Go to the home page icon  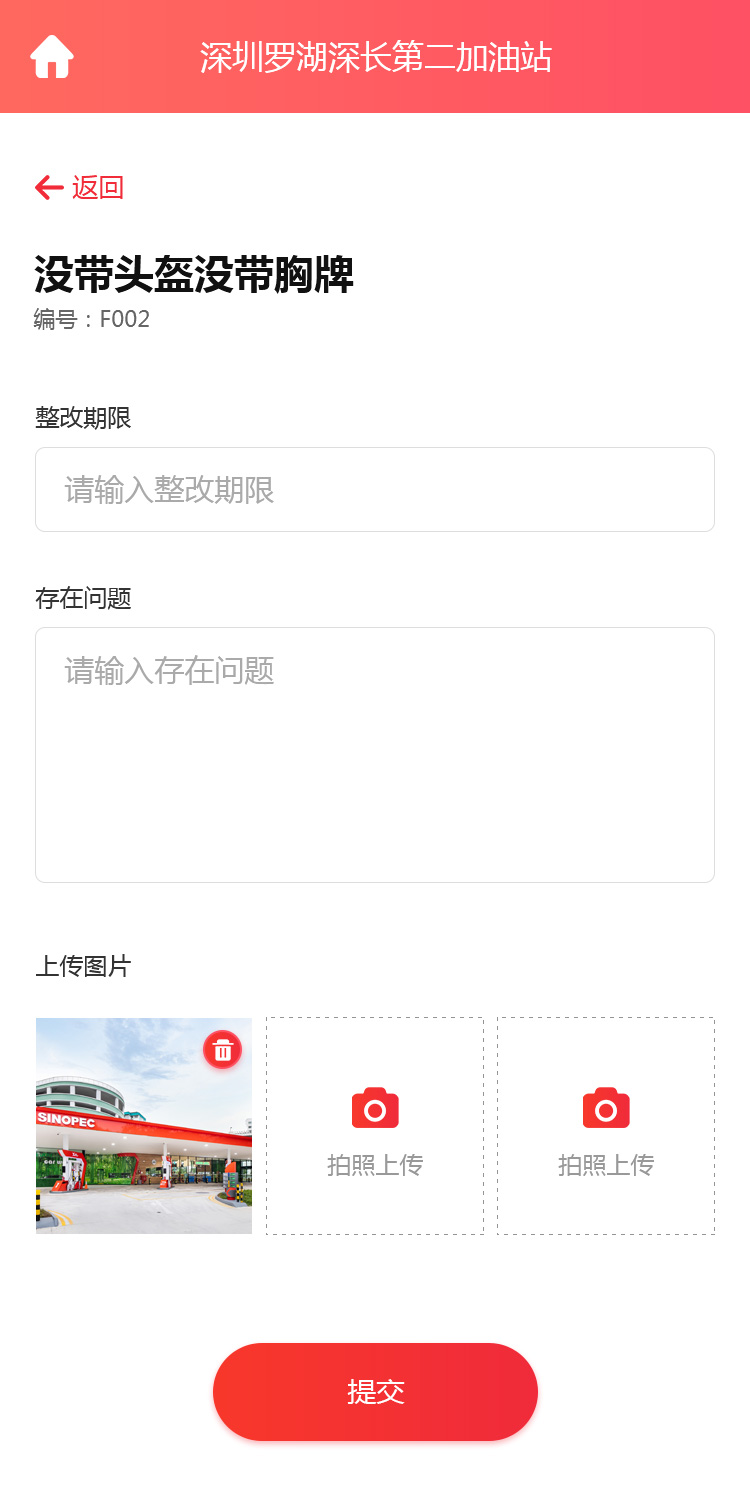(x=52, y=57)
